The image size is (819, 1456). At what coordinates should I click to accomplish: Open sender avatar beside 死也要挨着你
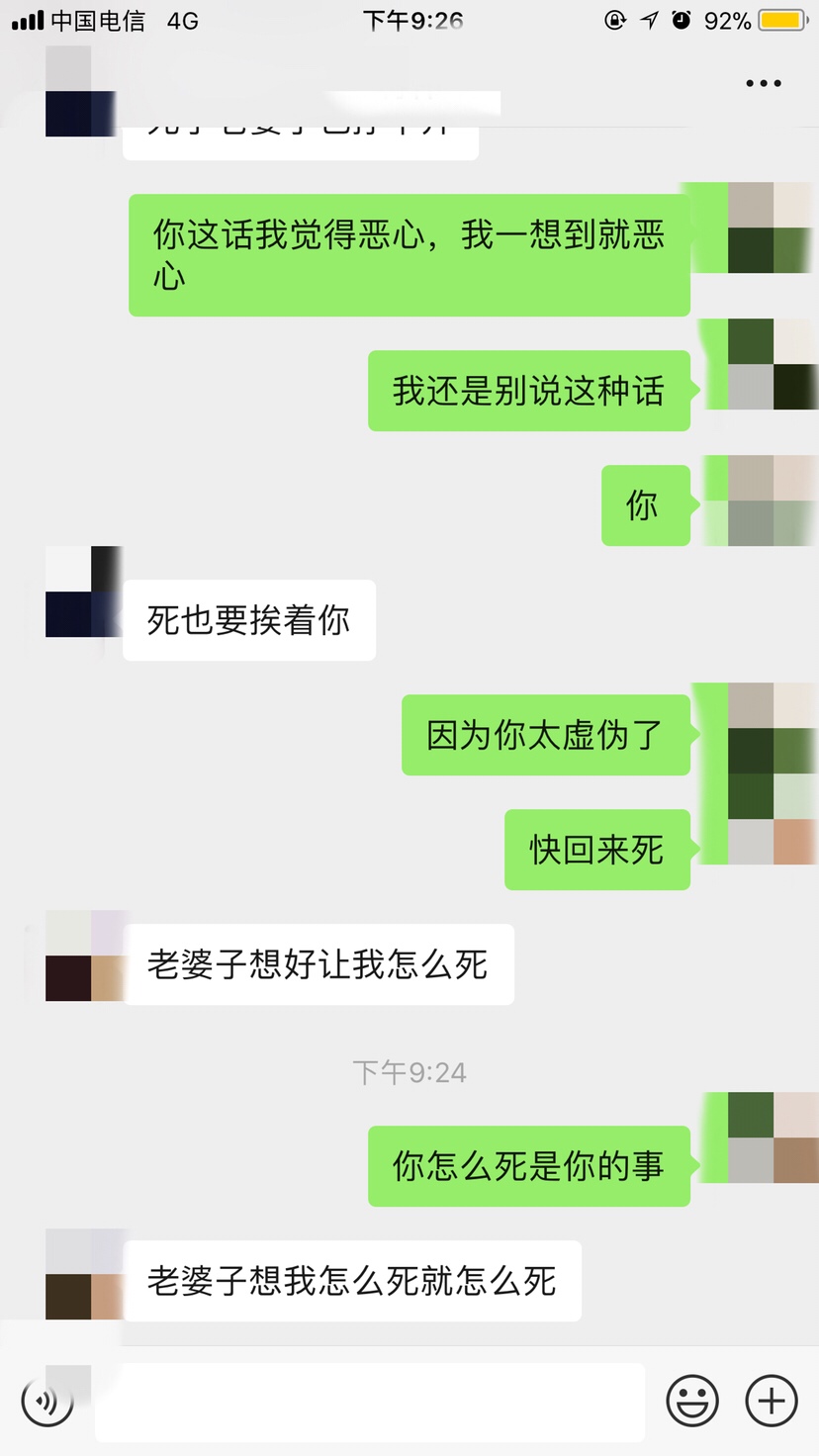[x=83, y=591]
